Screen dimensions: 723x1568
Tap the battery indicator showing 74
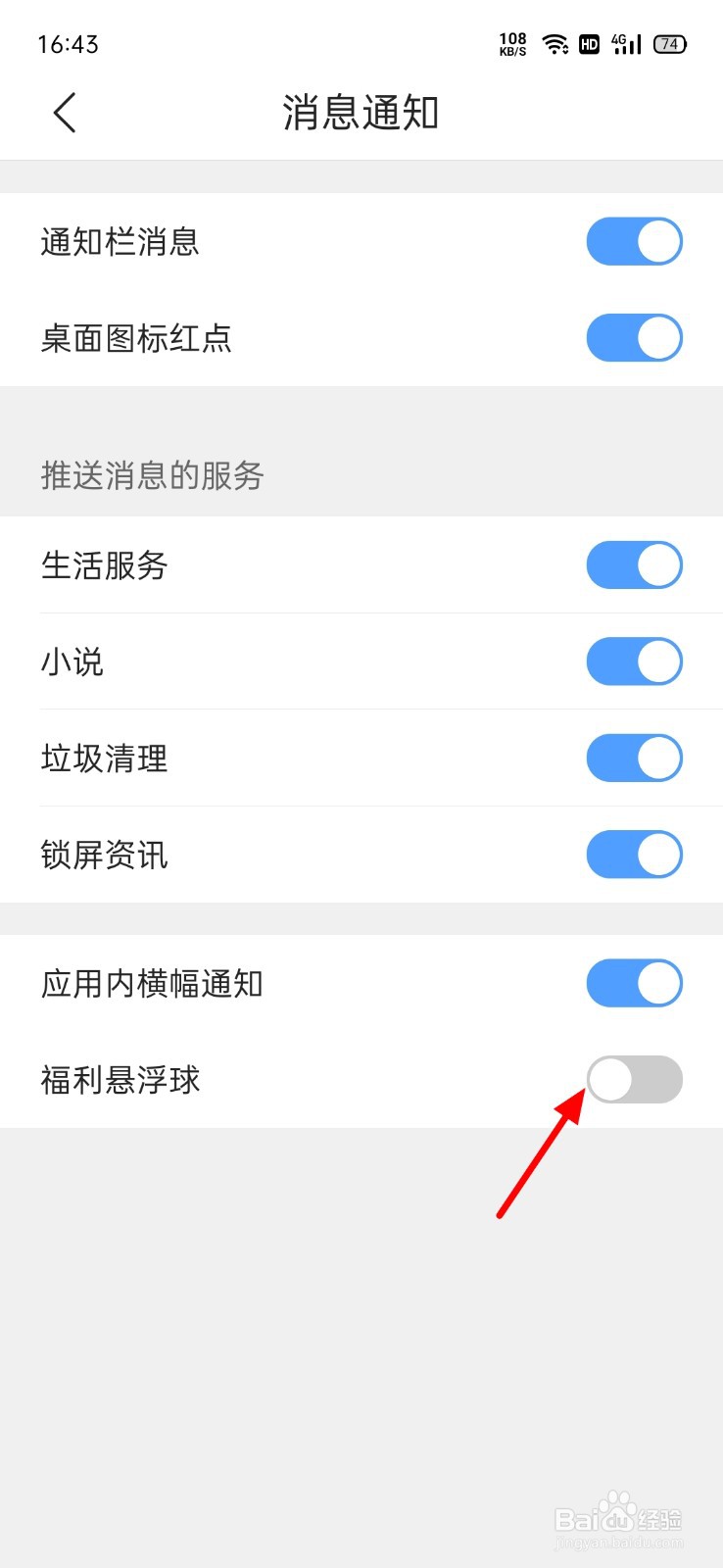pyautogui.click(x=670, y=43)
